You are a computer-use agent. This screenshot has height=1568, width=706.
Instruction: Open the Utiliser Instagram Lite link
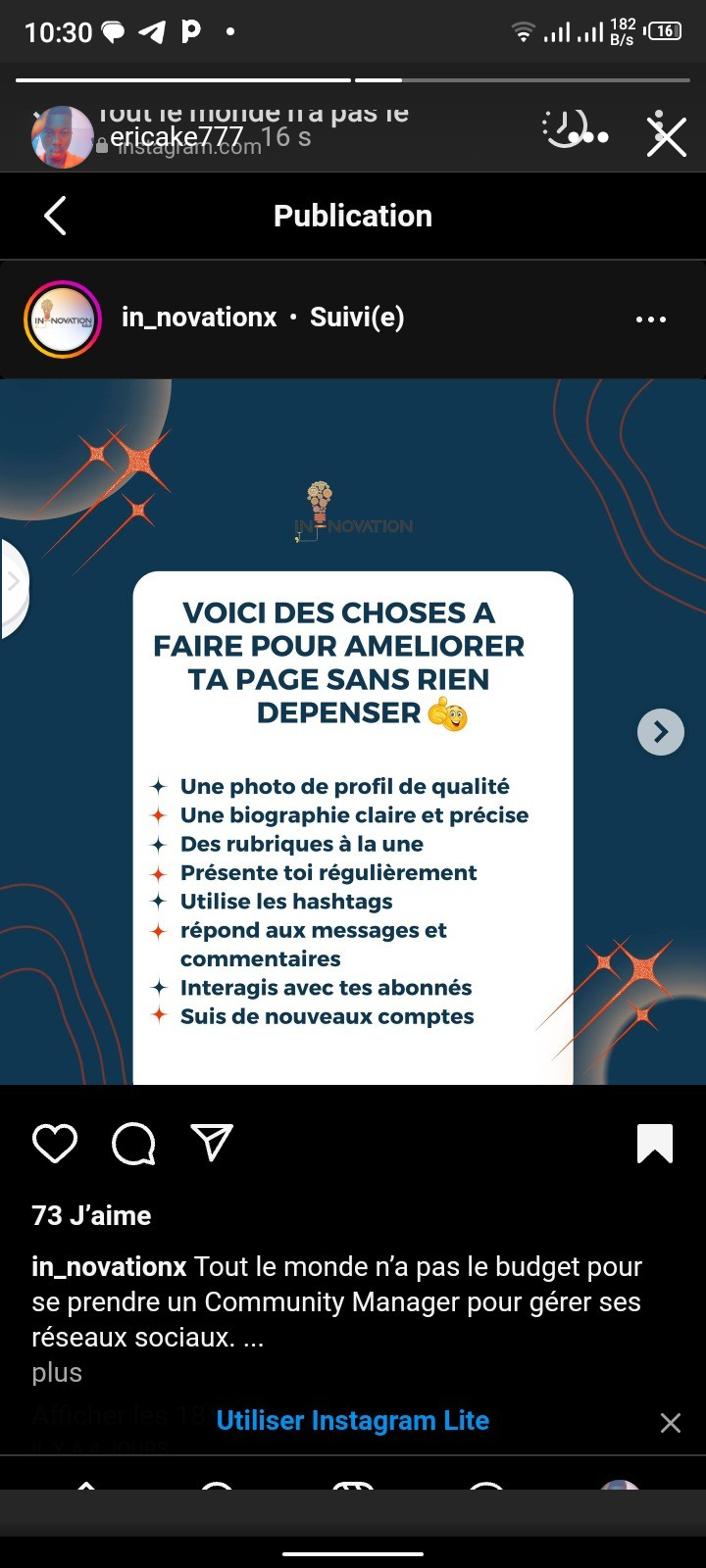point(352,1421)
